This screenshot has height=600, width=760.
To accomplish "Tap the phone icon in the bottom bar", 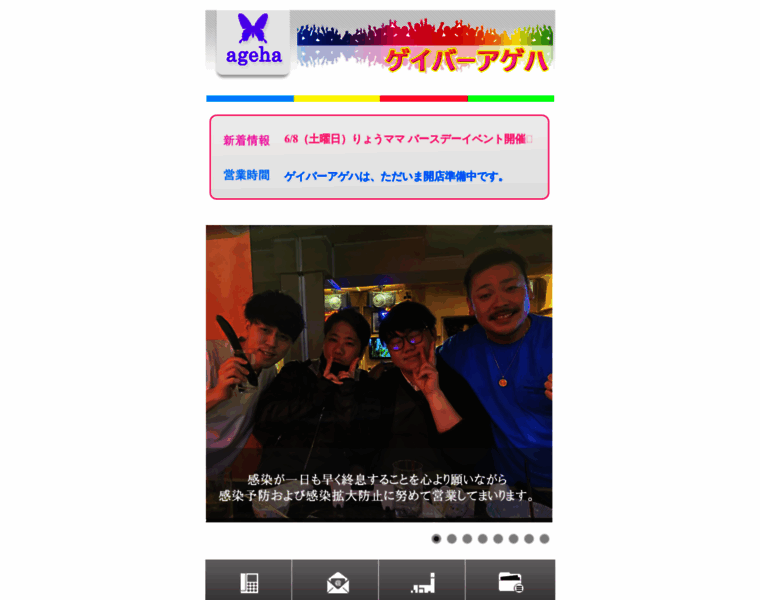I will pyautogui.click(x=249, y=582).
